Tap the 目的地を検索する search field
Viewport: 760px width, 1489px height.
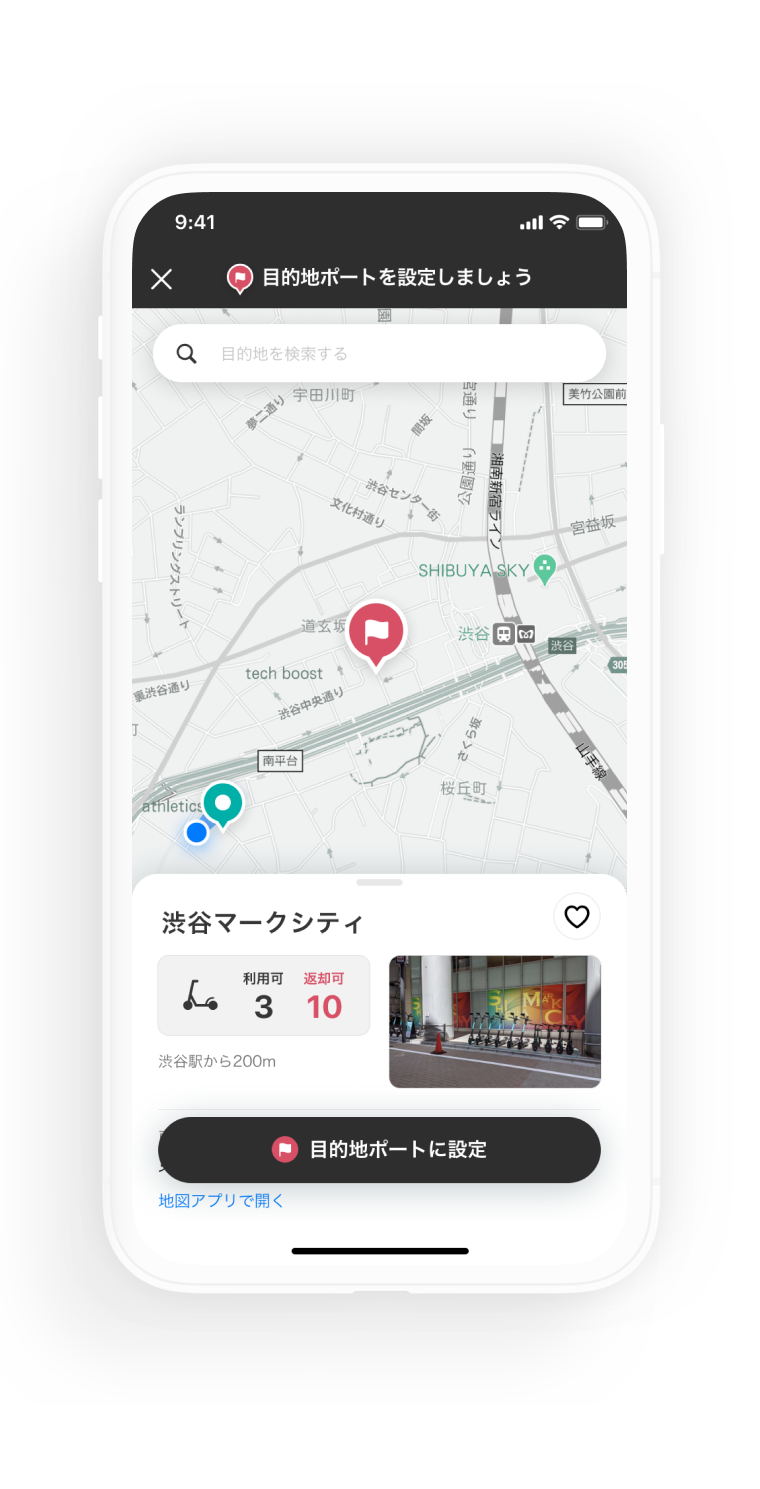tap(379, 353)
